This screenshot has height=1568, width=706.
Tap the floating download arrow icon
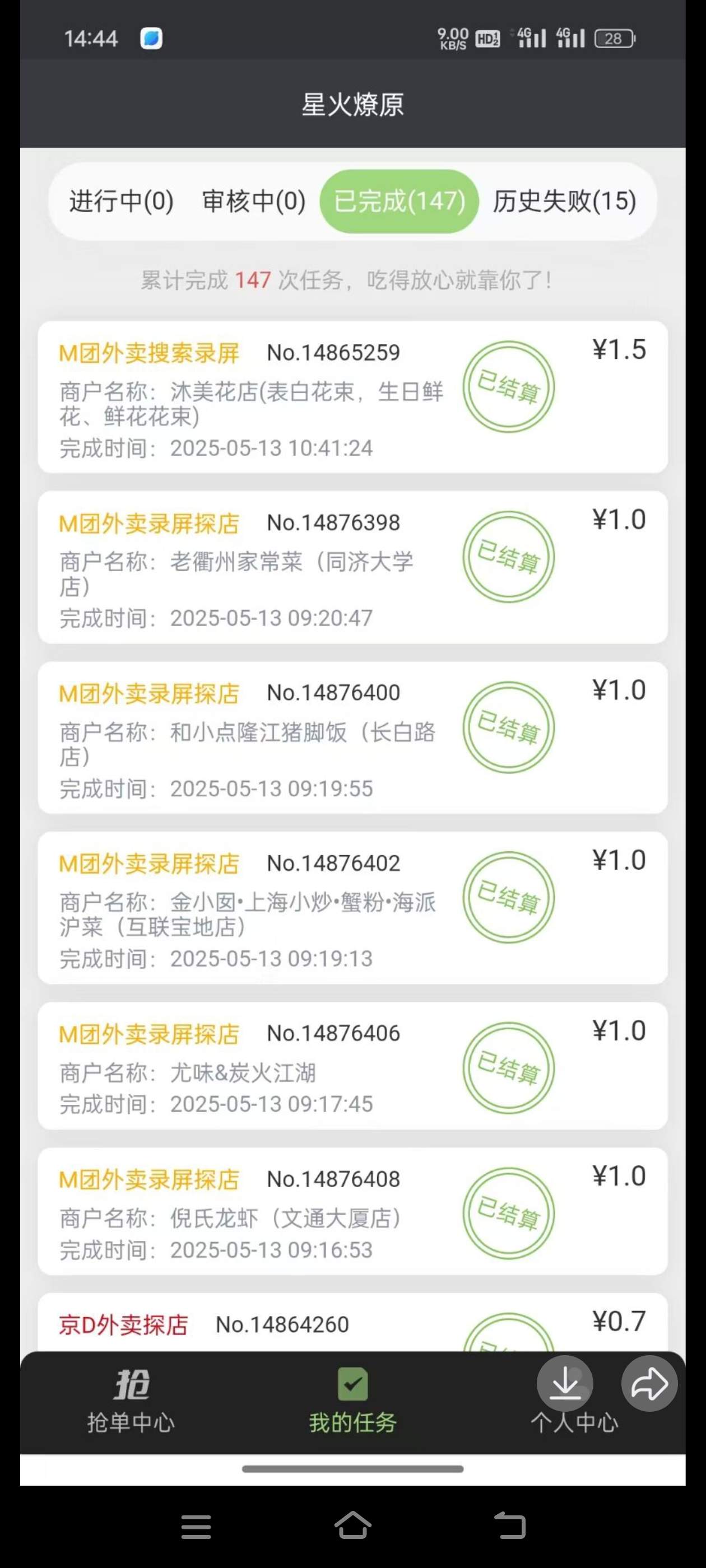tap(565, 1384)
